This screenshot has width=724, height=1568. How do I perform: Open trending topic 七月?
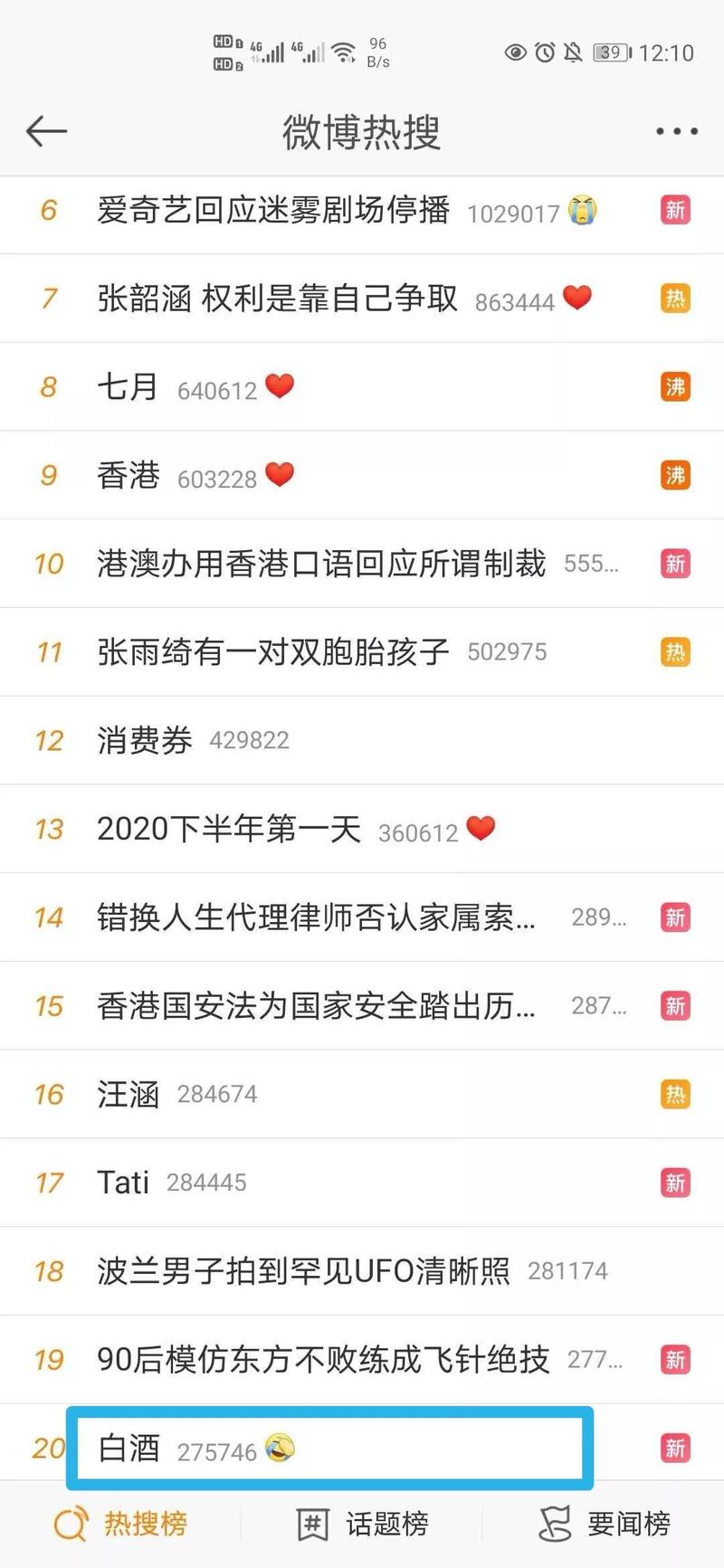(128, 387)
